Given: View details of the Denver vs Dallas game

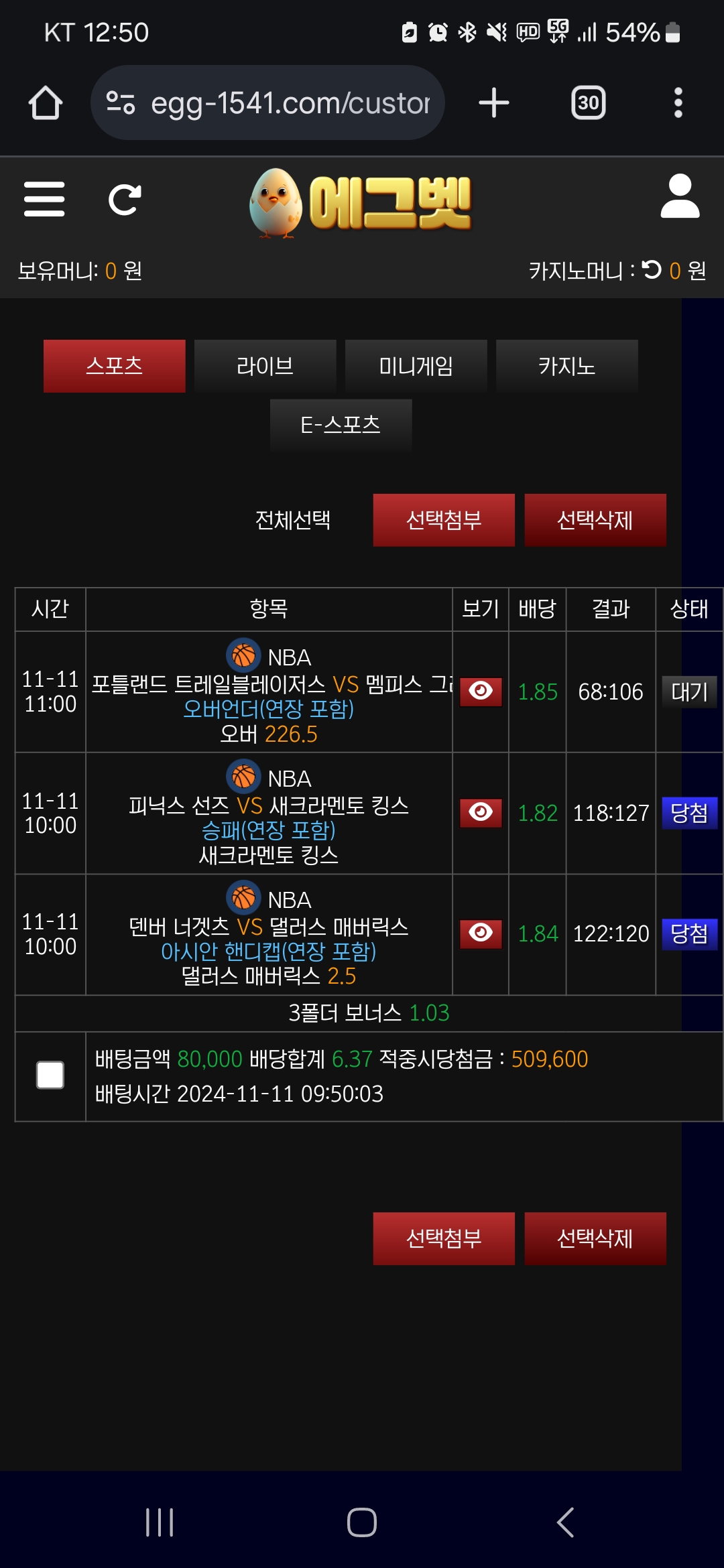Looking at the screenshot, I should coord(481,933).
